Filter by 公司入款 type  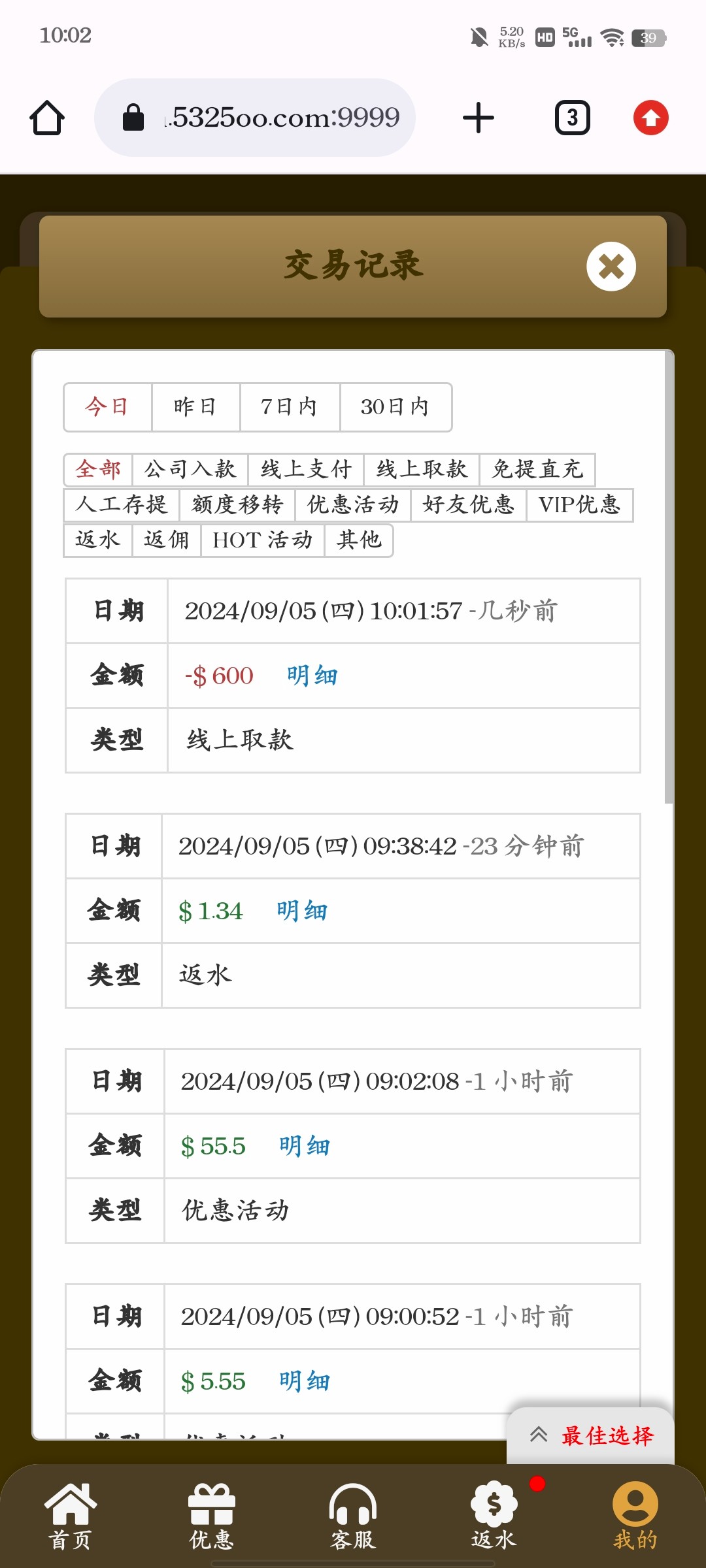point(190,469)
